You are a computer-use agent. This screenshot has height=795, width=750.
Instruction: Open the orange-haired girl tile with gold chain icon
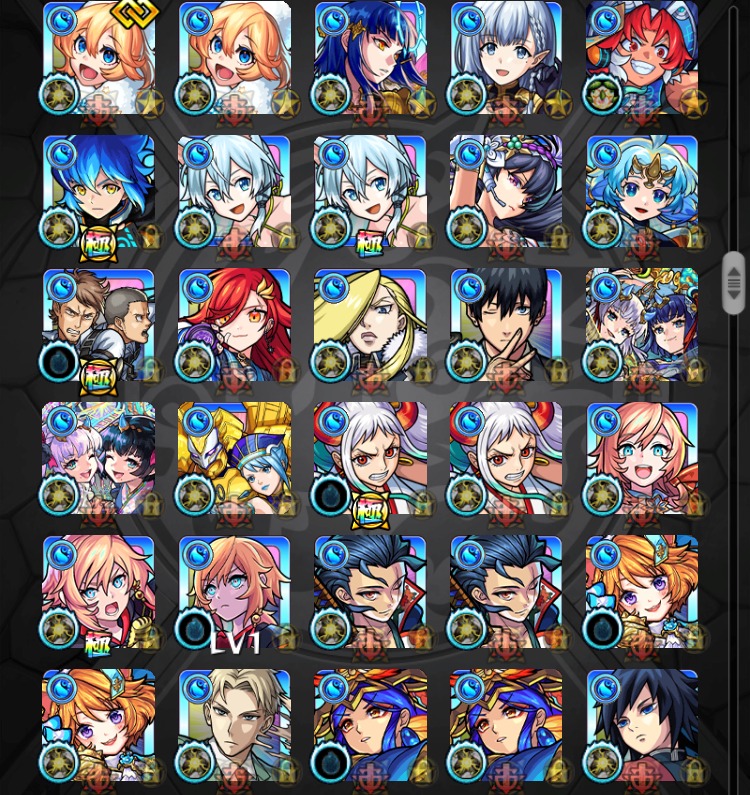(98, 58)
